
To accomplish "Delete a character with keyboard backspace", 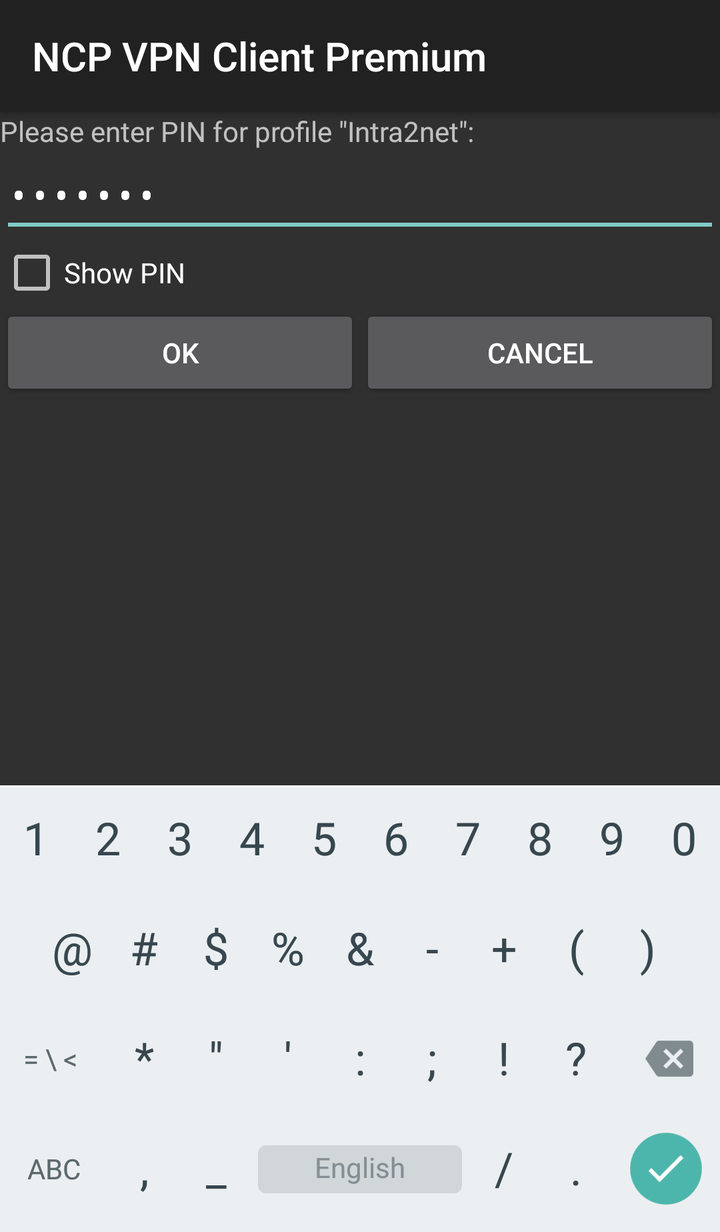I will [669, 1058].
